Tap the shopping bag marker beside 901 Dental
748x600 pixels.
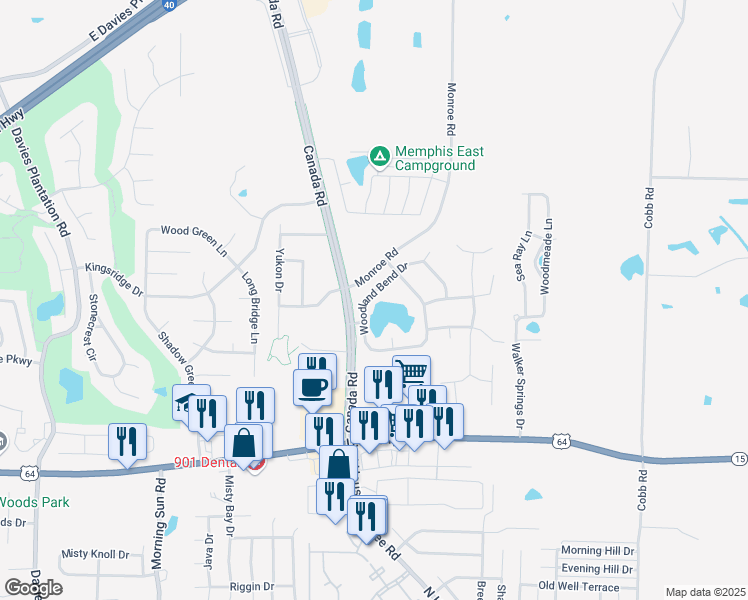(x=243, y=444)
